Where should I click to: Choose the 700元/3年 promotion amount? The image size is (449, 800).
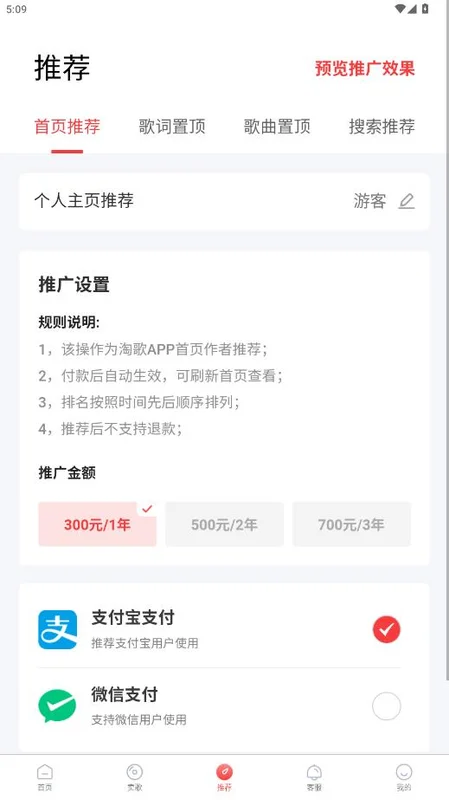[x=351, y=524]
